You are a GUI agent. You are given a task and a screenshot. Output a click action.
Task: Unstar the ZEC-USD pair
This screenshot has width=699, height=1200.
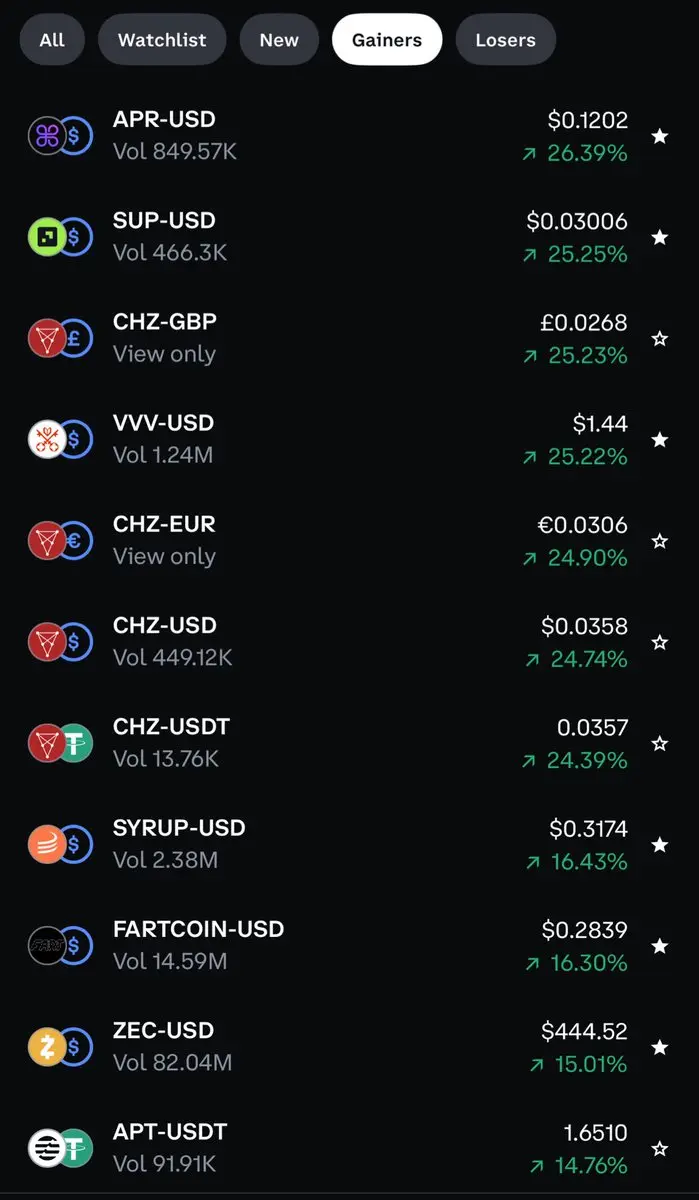[660, 1047]
